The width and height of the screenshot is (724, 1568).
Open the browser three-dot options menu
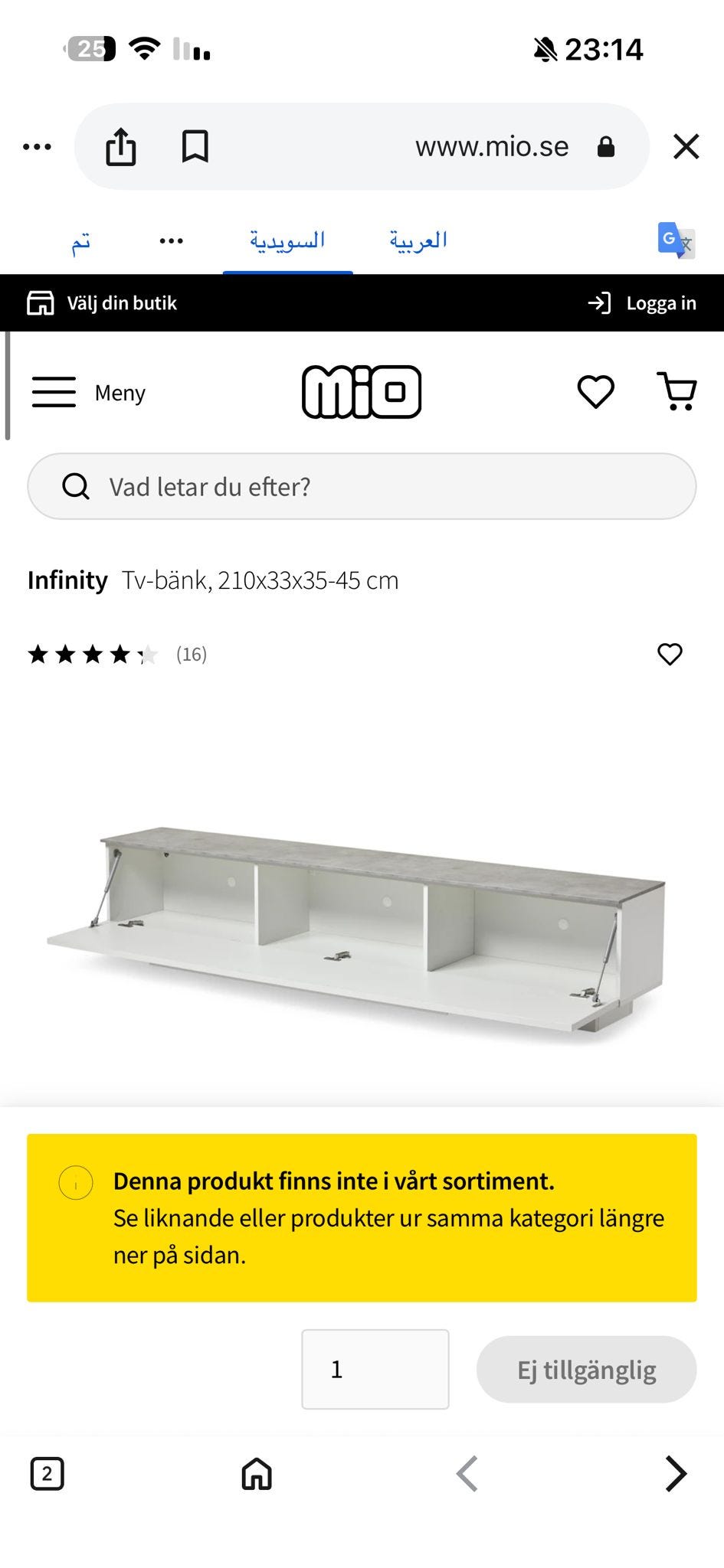[37, 146]
